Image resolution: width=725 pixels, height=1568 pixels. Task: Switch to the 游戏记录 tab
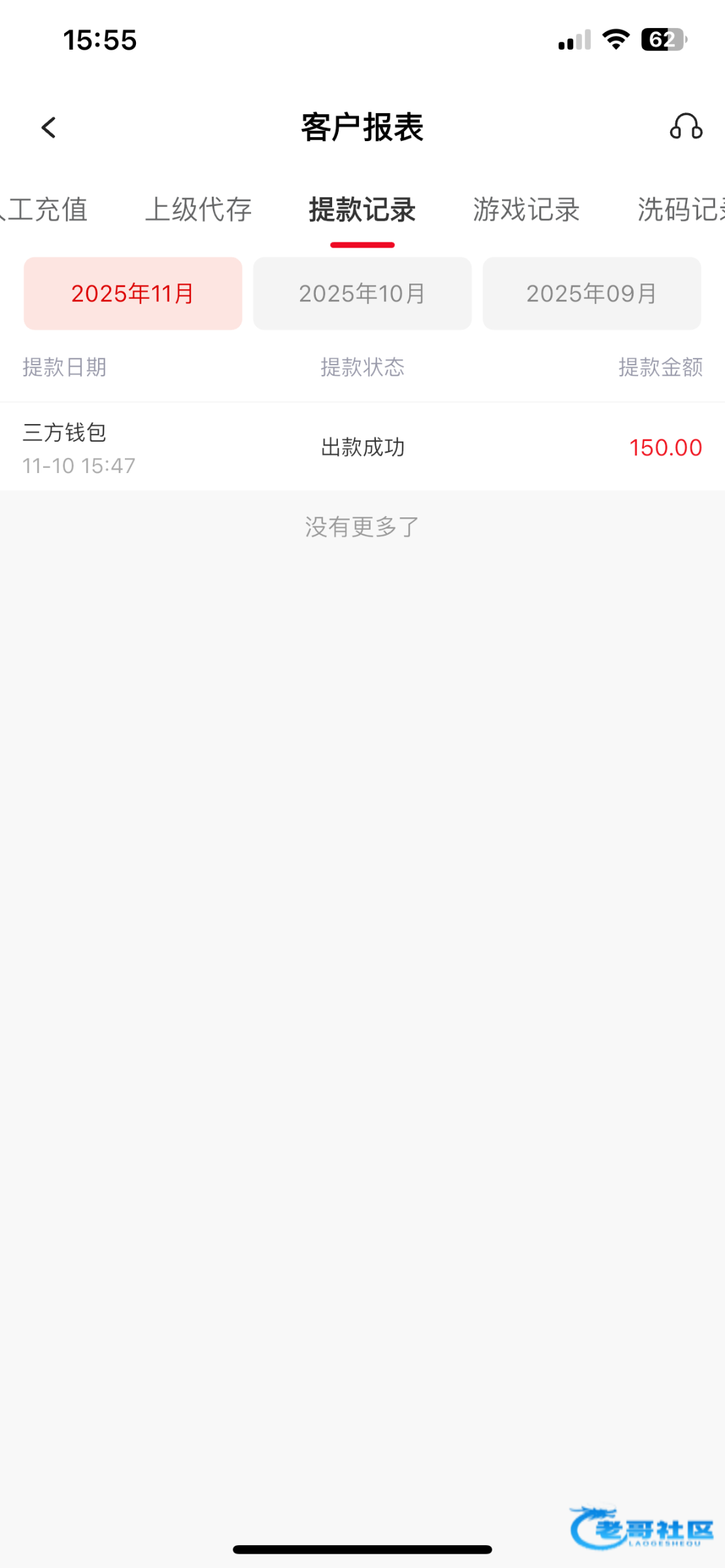click(x=526, y=210)
